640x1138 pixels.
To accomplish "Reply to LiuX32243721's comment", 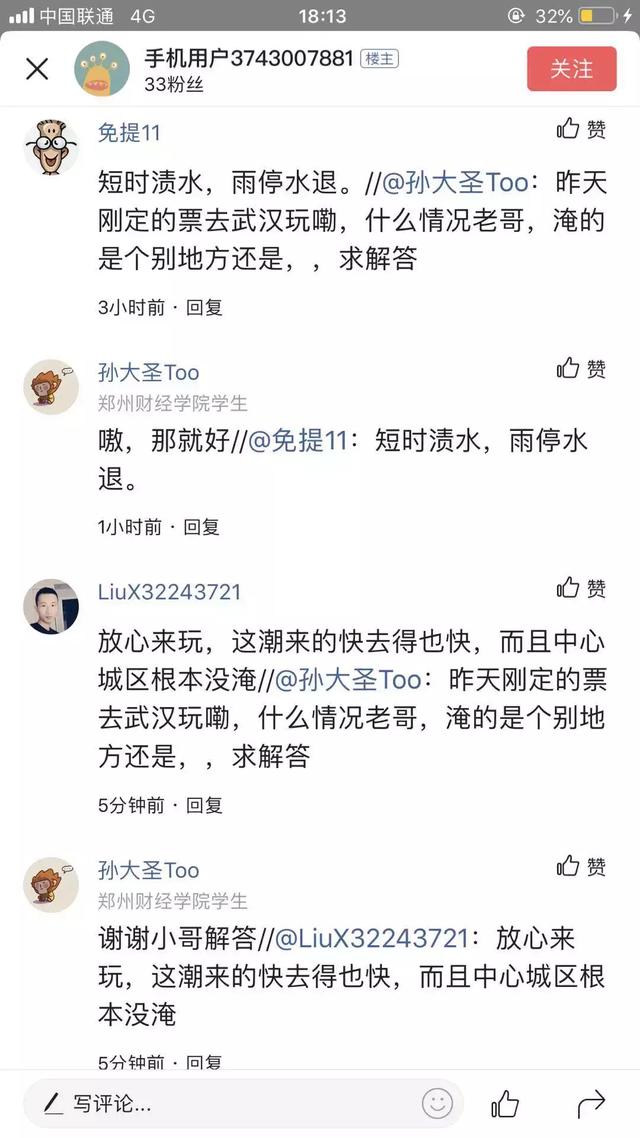I will point(204,805).
